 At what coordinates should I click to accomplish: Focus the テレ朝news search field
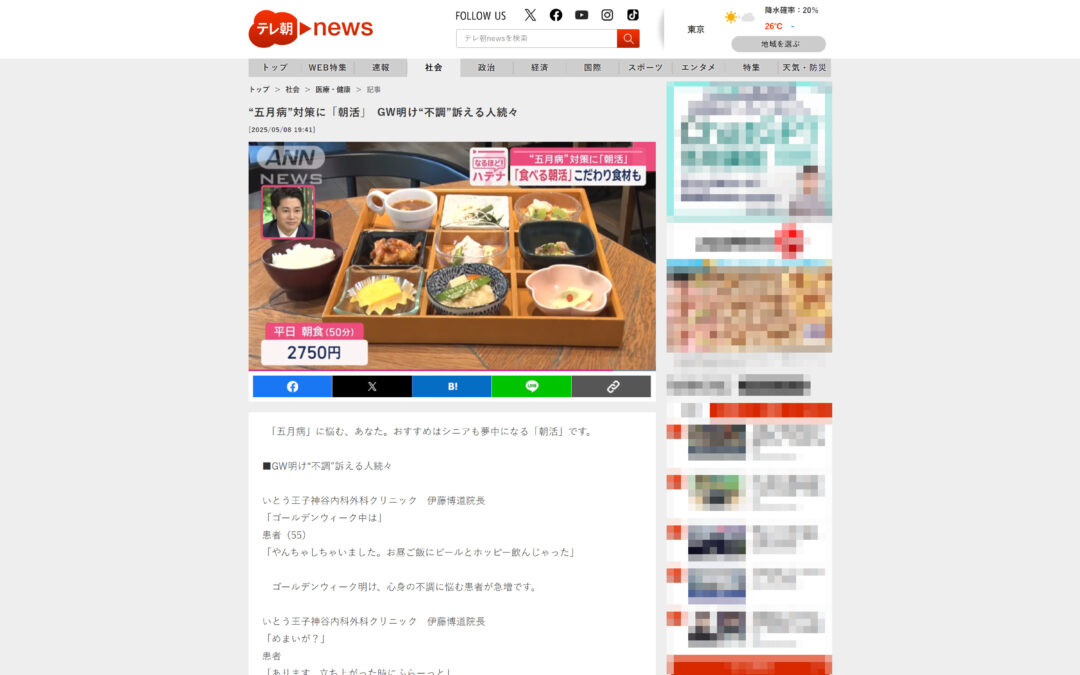536,38
